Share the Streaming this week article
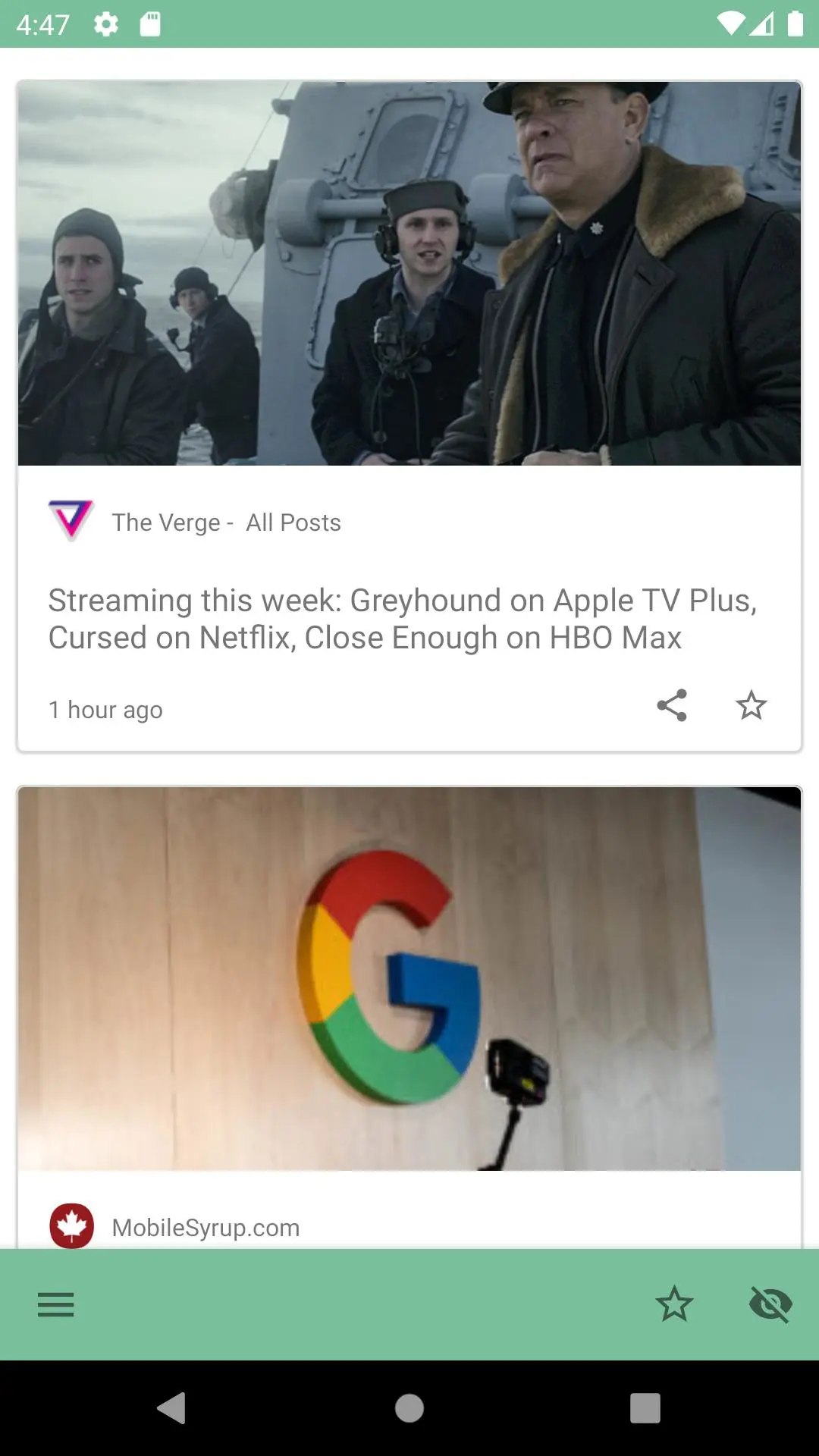Screen dimensions: 819x1456 pyautogui.click(x=672, y=705)
